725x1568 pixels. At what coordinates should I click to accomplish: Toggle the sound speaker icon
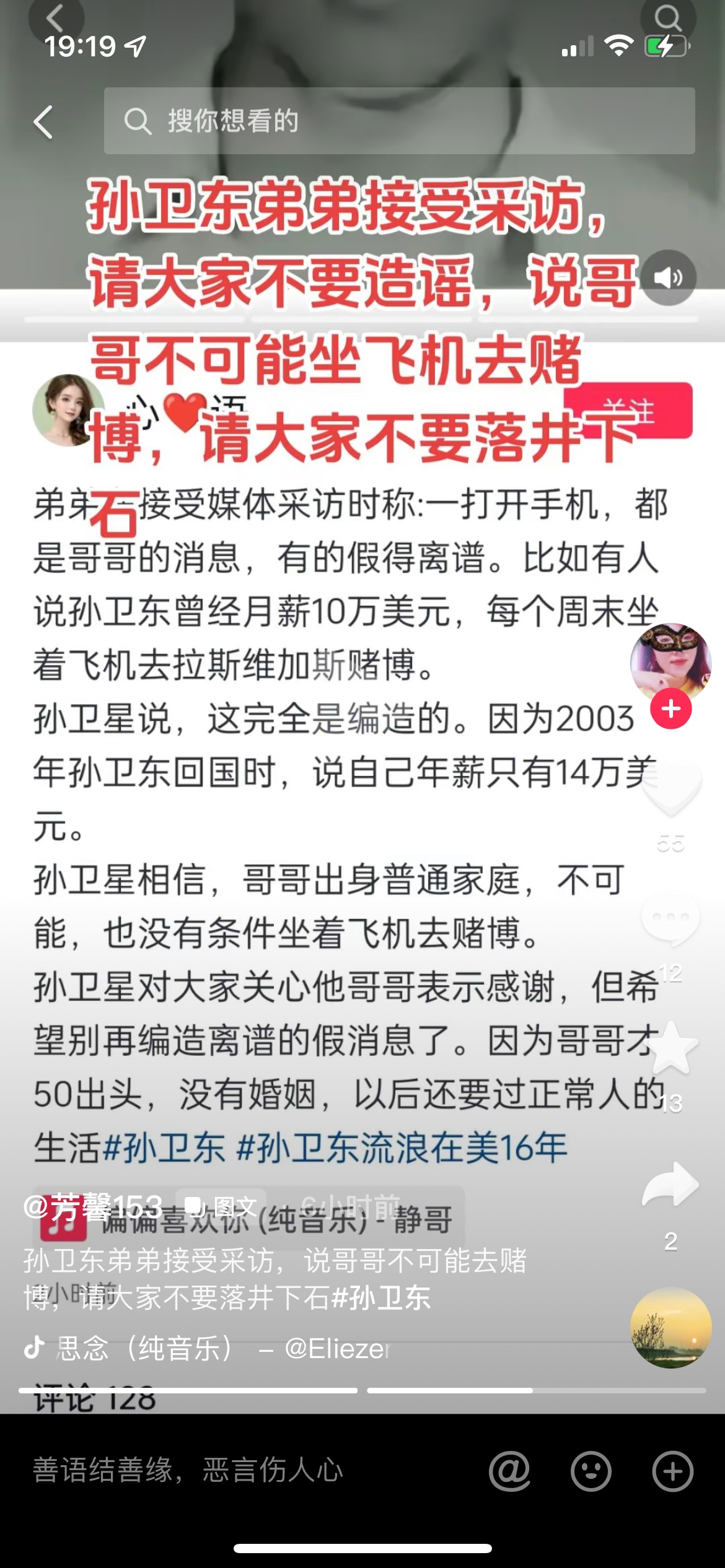point(668,278)
